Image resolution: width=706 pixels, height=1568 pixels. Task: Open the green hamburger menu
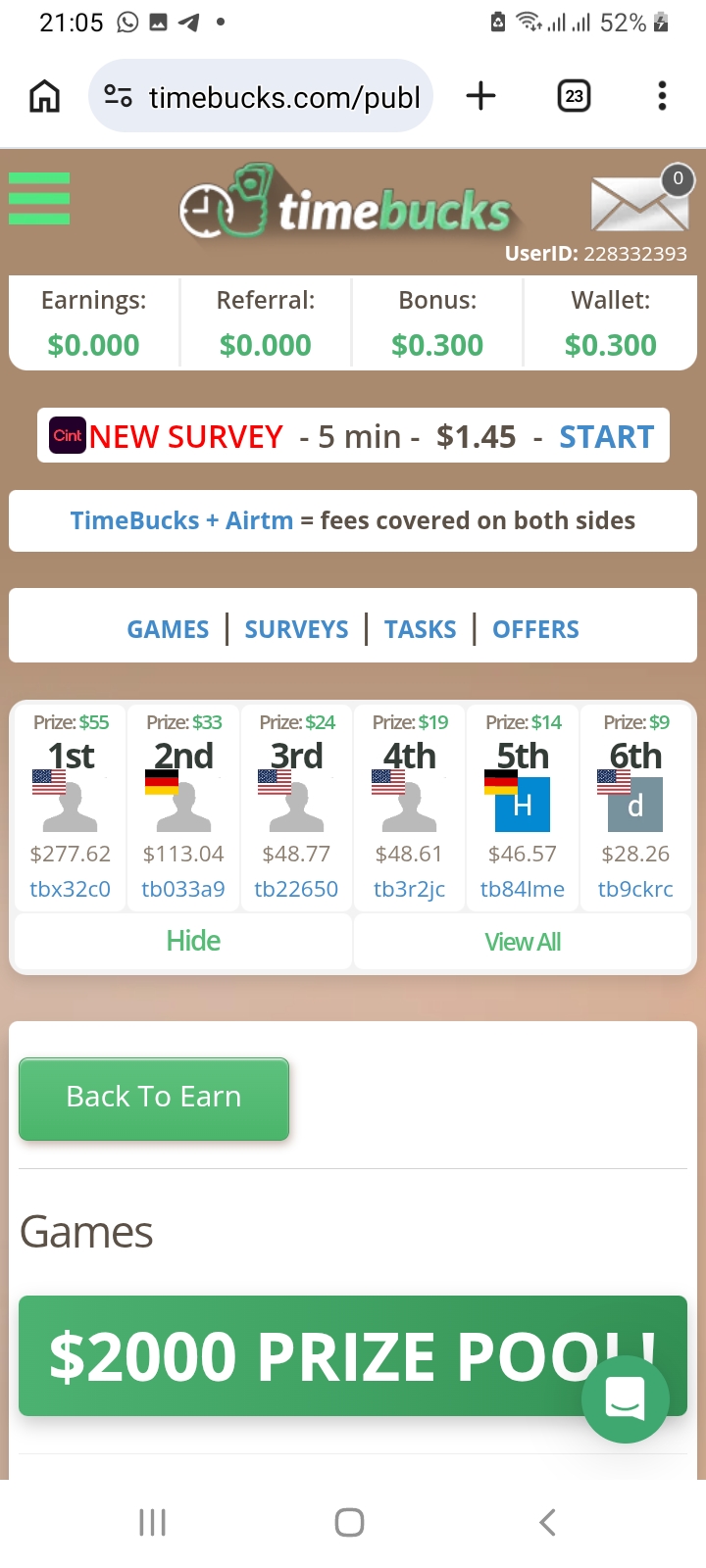click(x=39, y=198)
